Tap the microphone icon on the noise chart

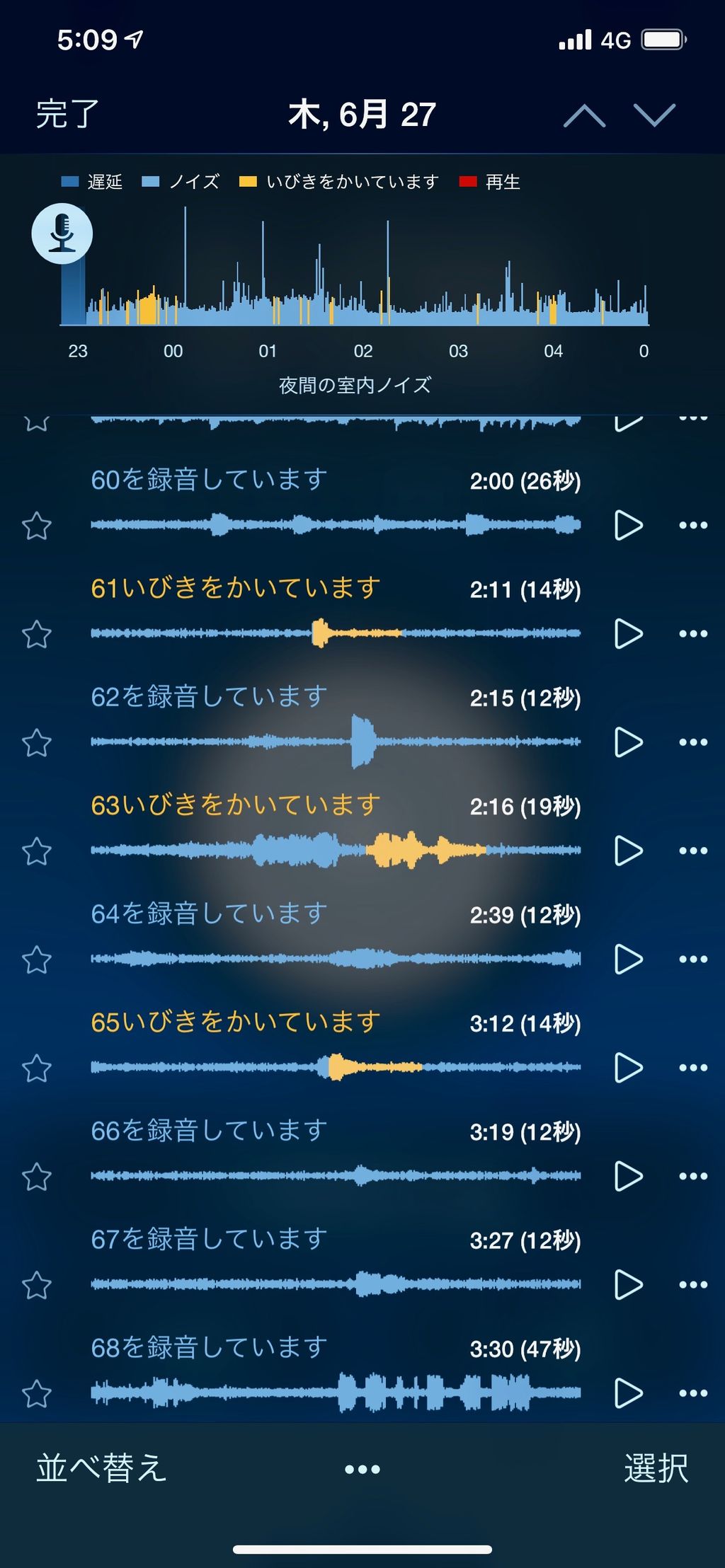coord(62,234)
